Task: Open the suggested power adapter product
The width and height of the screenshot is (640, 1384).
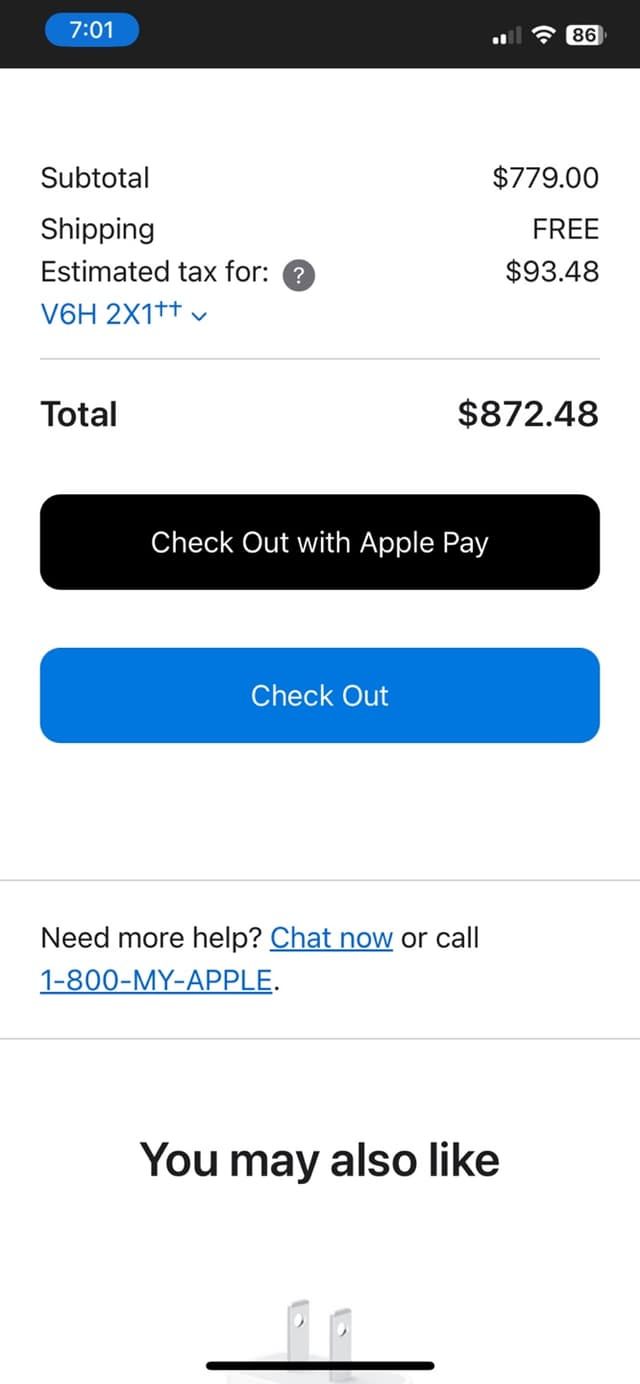Action: 320,1328
